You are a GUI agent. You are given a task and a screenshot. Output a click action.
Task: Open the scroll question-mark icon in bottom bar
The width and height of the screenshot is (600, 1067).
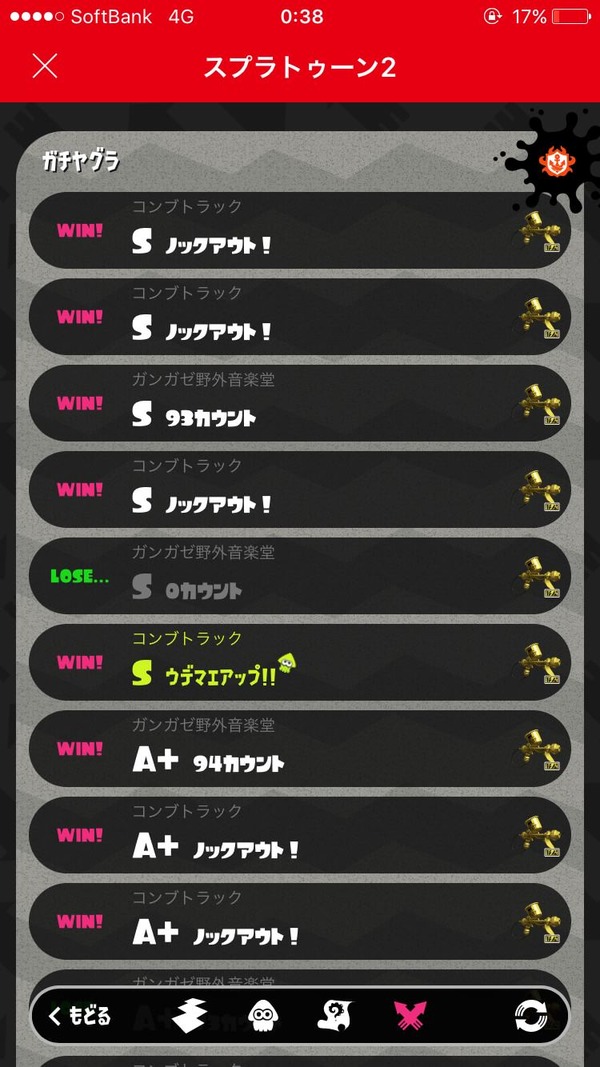(336, 1016)
